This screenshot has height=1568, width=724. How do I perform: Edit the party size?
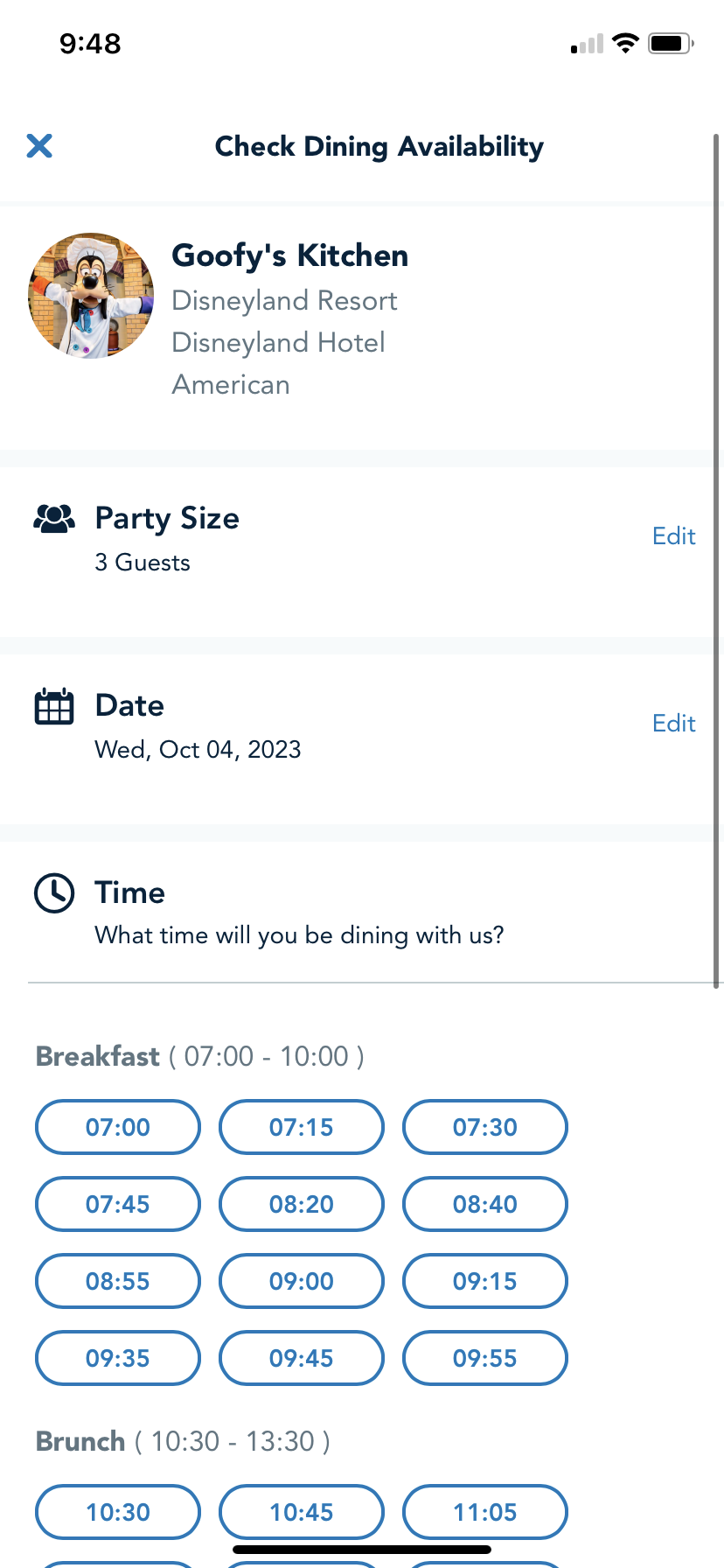[673, 536]
